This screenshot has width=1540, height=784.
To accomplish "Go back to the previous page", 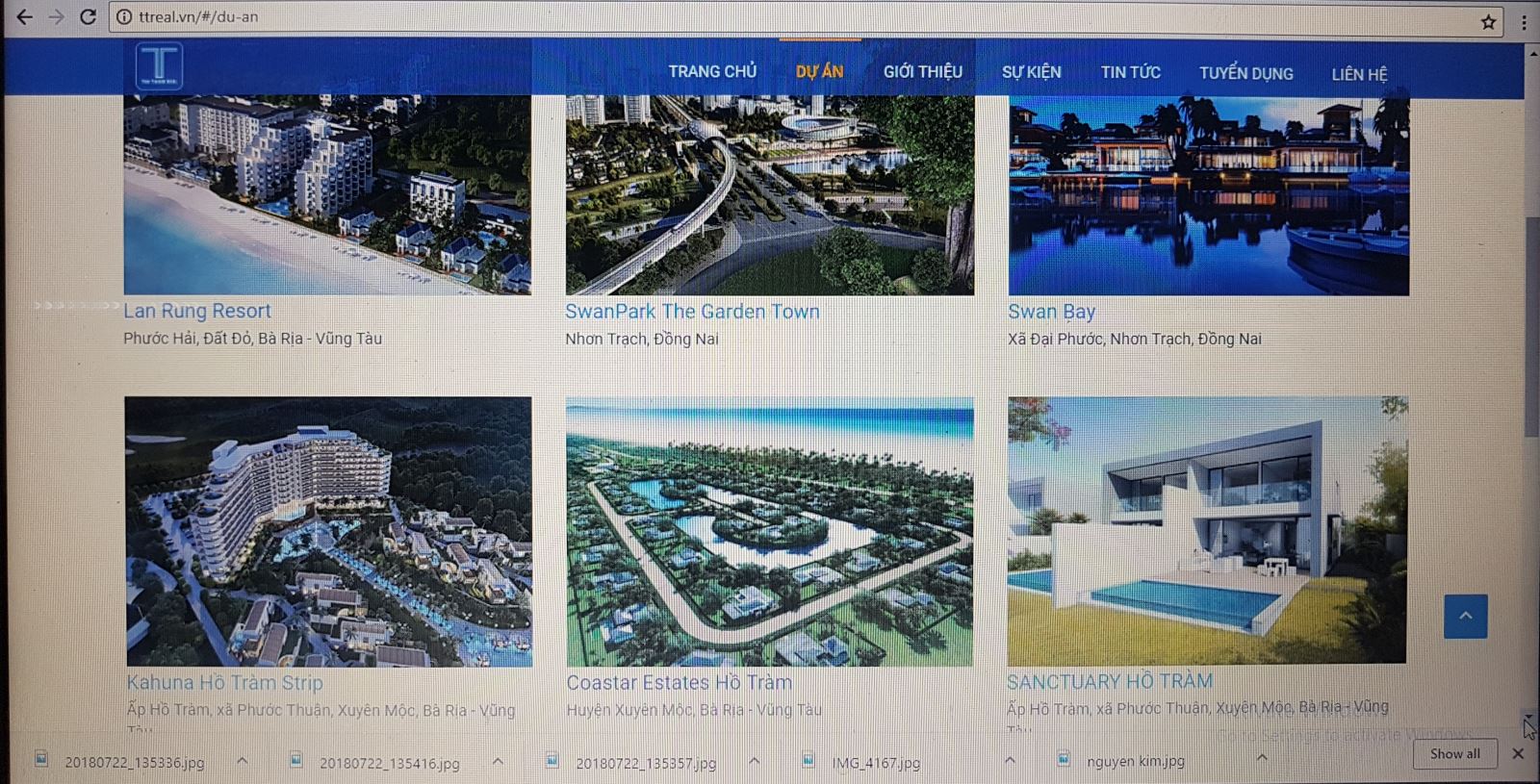I will click(24, 17).
